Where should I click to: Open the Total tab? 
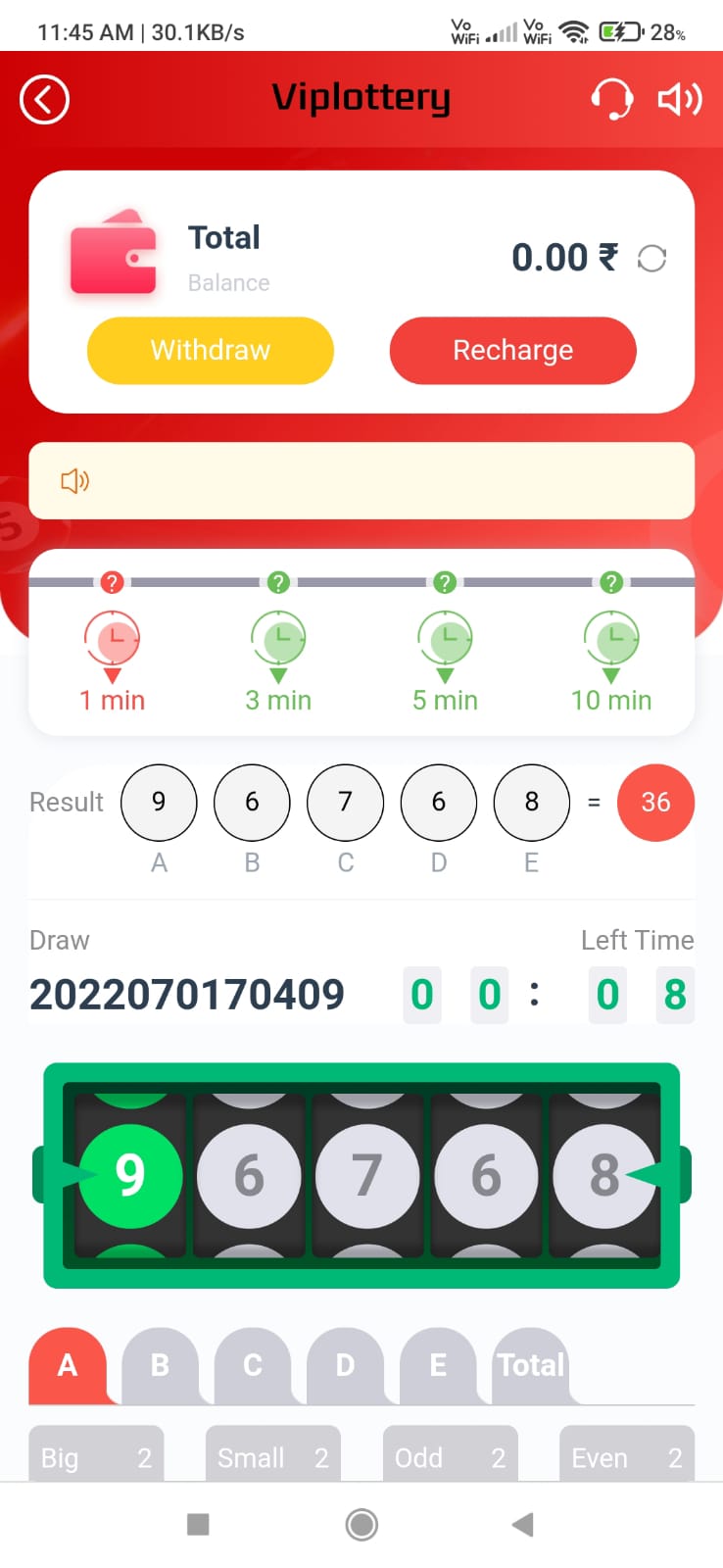(x=530, y=1365)
